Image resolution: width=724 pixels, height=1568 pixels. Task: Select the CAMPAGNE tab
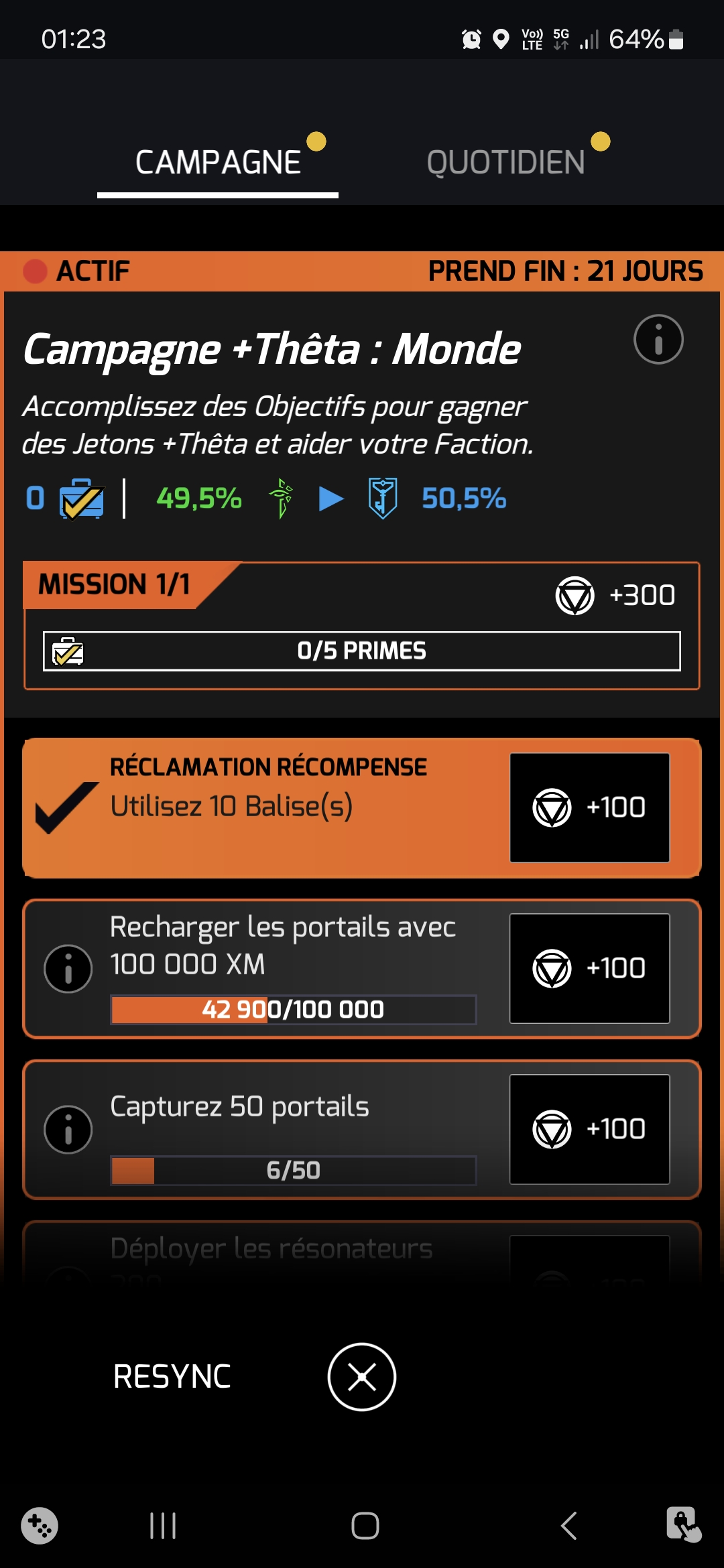pyautogui.click(x=218, y=162)
